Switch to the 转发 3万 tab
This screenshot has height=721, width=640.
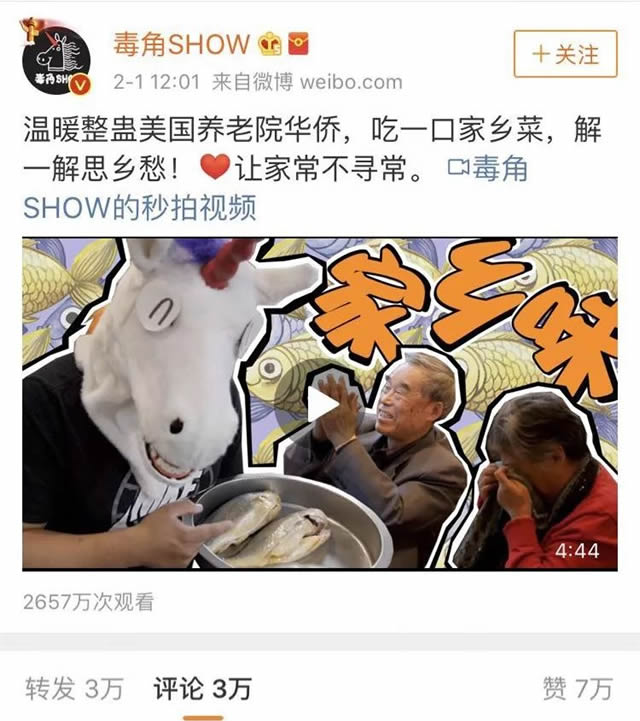point(75,687)
